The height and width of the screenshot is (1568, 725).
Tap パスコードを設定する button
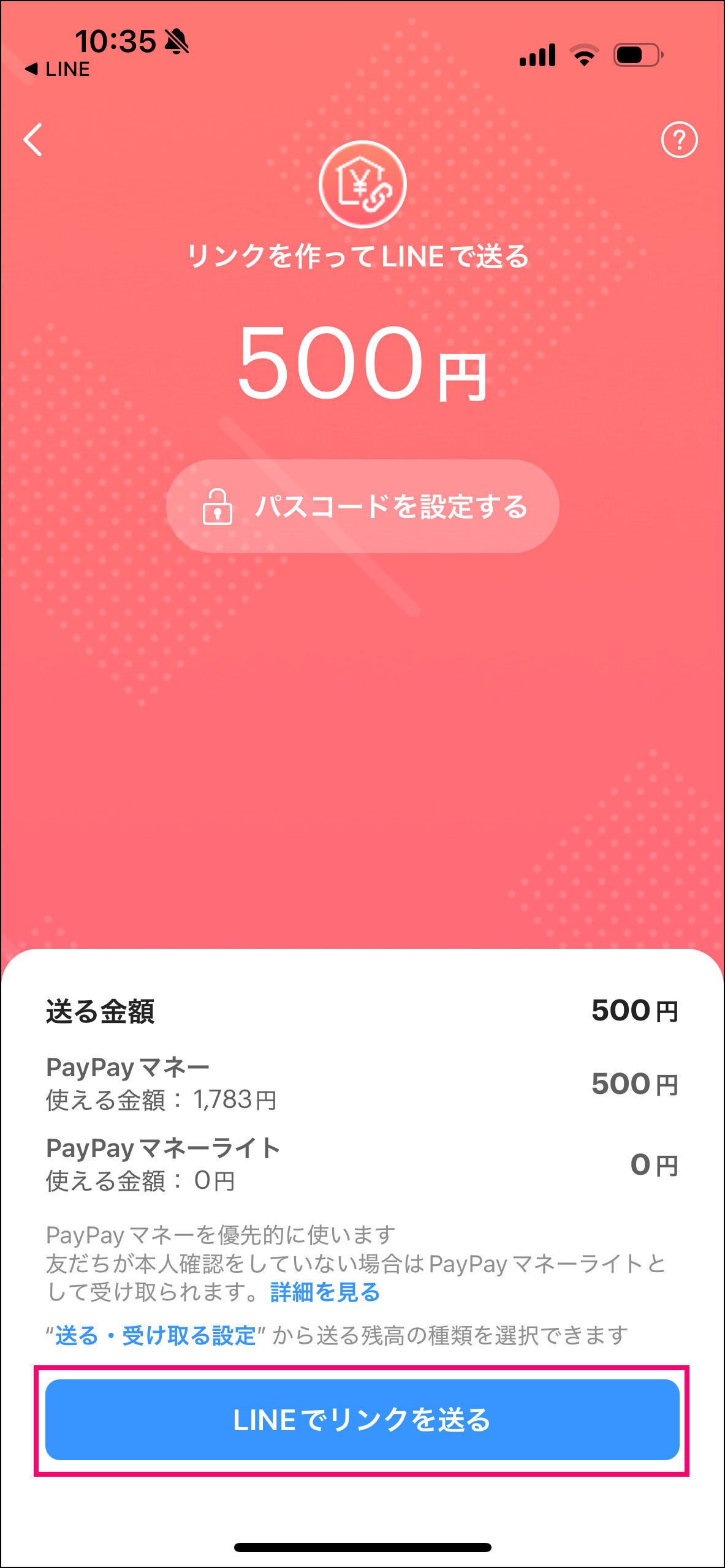(362, 507)
